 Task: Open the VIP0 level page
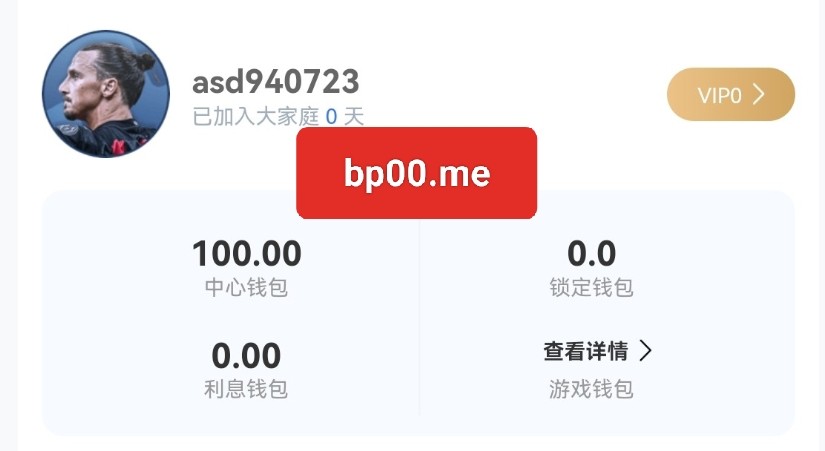[x=730, y=95]
